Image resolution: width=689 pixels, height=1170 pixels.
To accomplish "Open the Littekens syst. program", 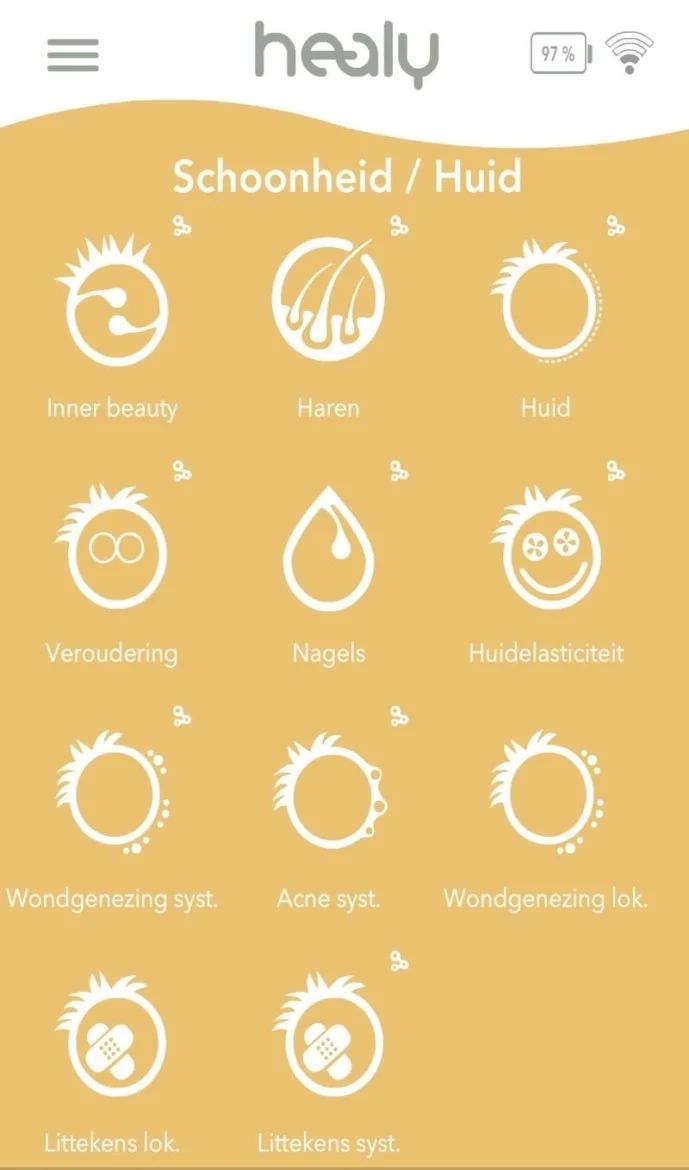I will pyautogui.click(x=328, y=1040).
